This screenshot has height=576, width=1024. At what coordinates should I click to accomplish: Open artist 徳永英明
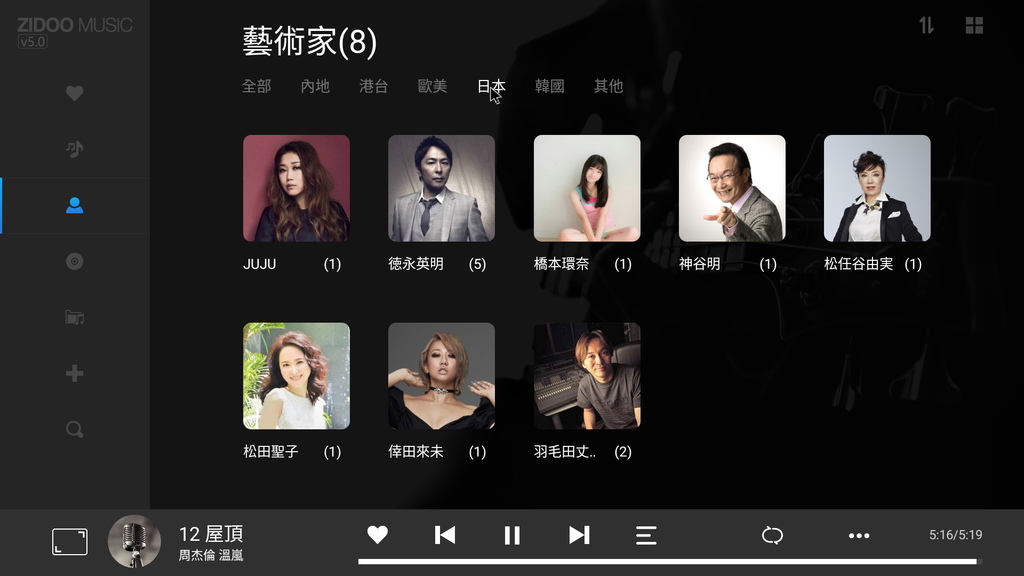click(x=441, y=188)
